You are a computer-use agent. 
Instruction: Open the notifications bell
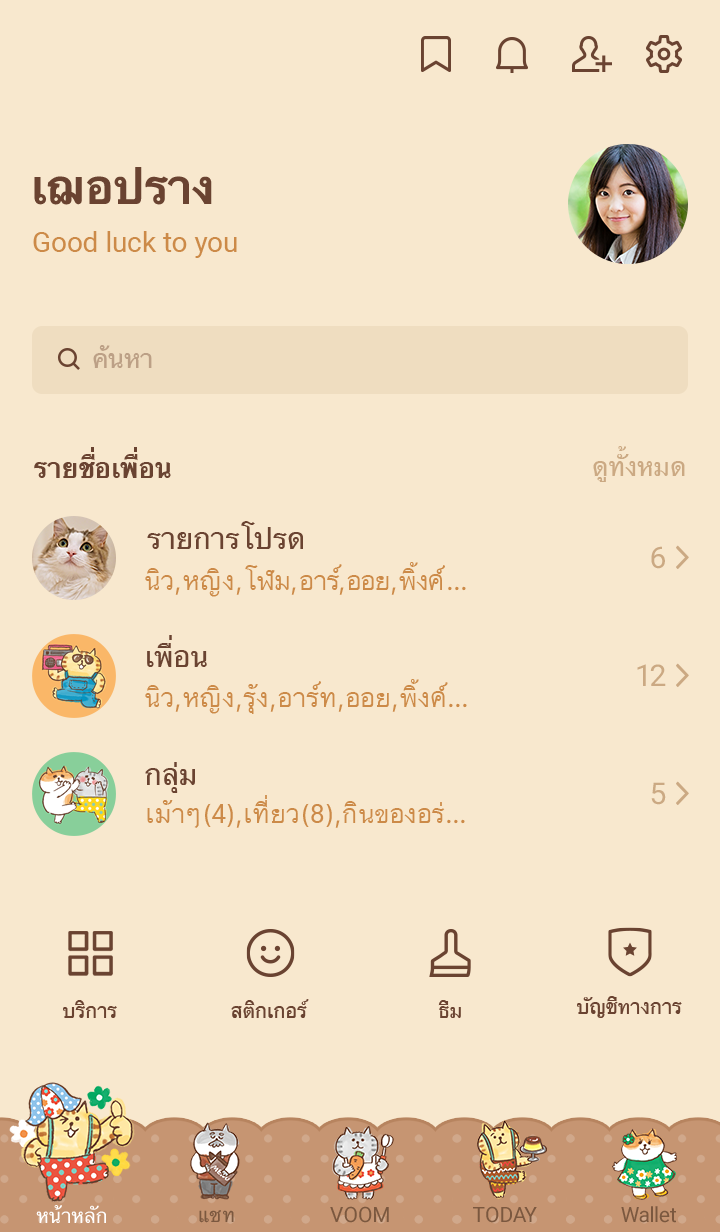pos(512,55)
